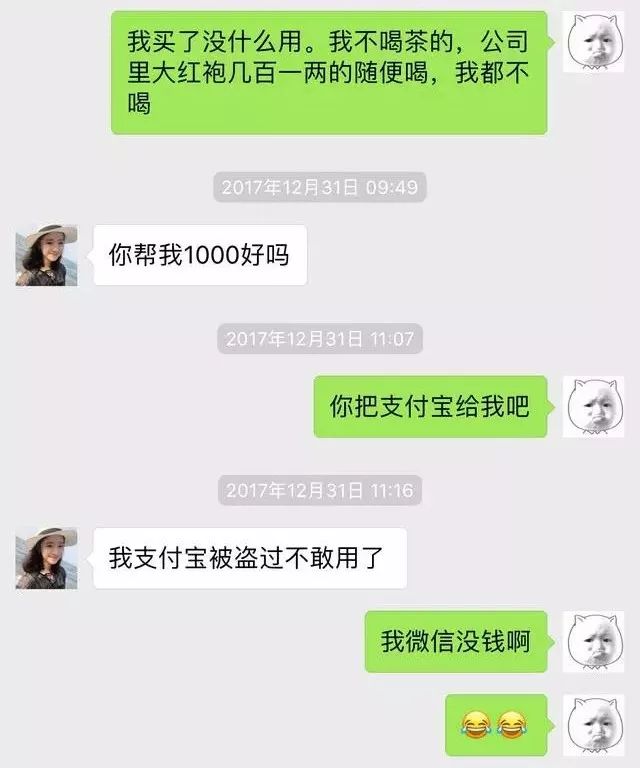The image size is (640, 768).
Task: Tap the avatar beside the laughing emoji message
Action: coord(593,724)
